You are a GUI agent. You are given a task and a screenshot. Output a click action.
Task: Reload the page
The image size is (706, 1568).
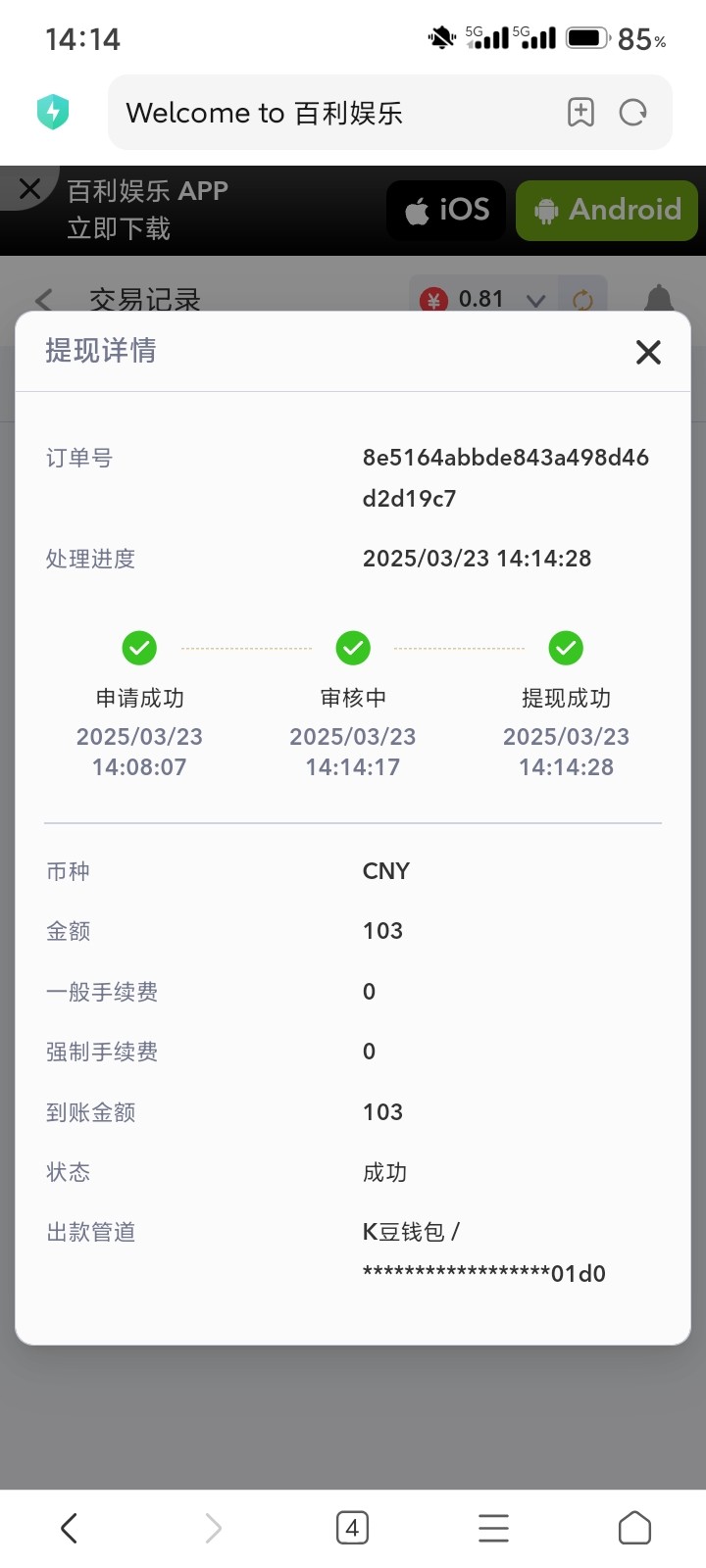(x=633, y=113)
